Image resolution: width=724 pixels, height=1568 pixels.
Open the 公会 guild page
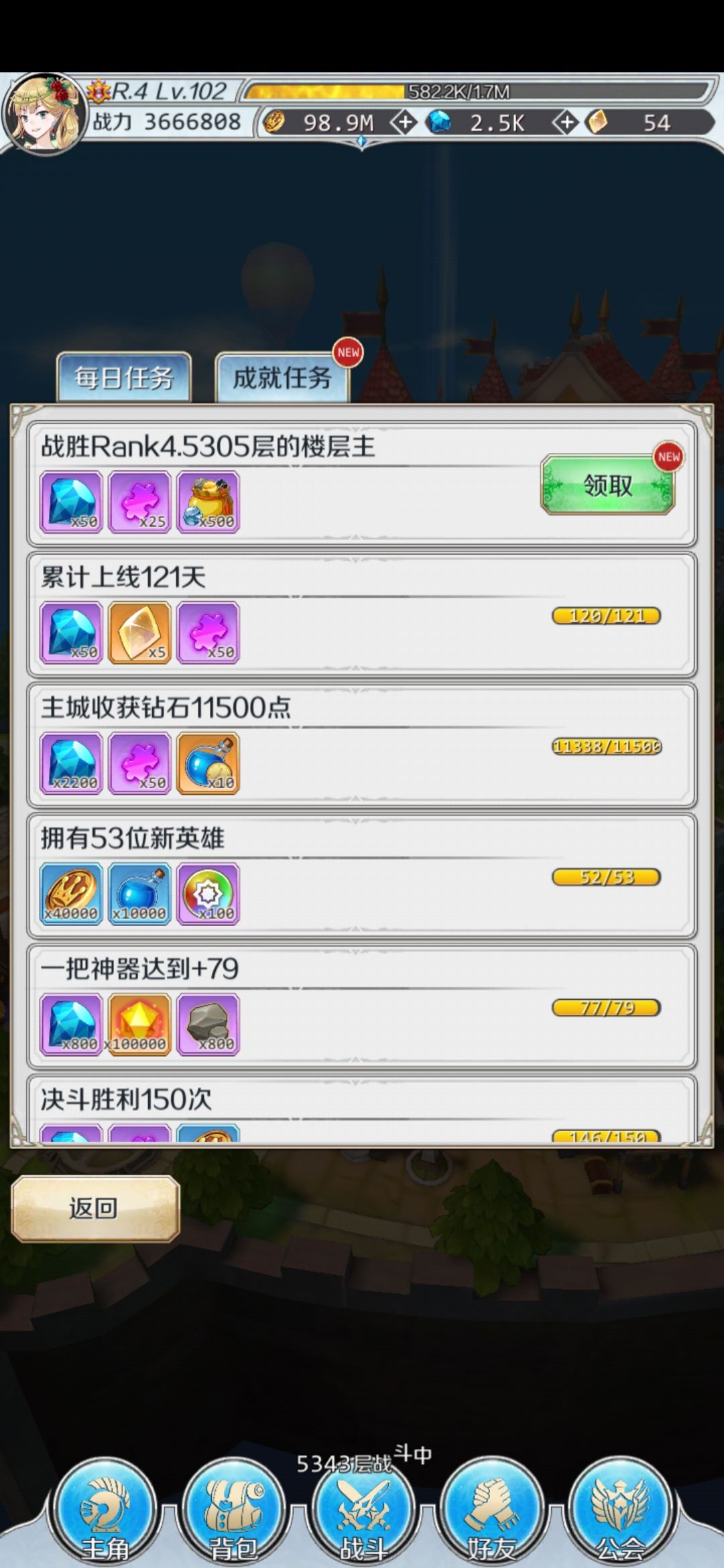[x=620, y=1511]
